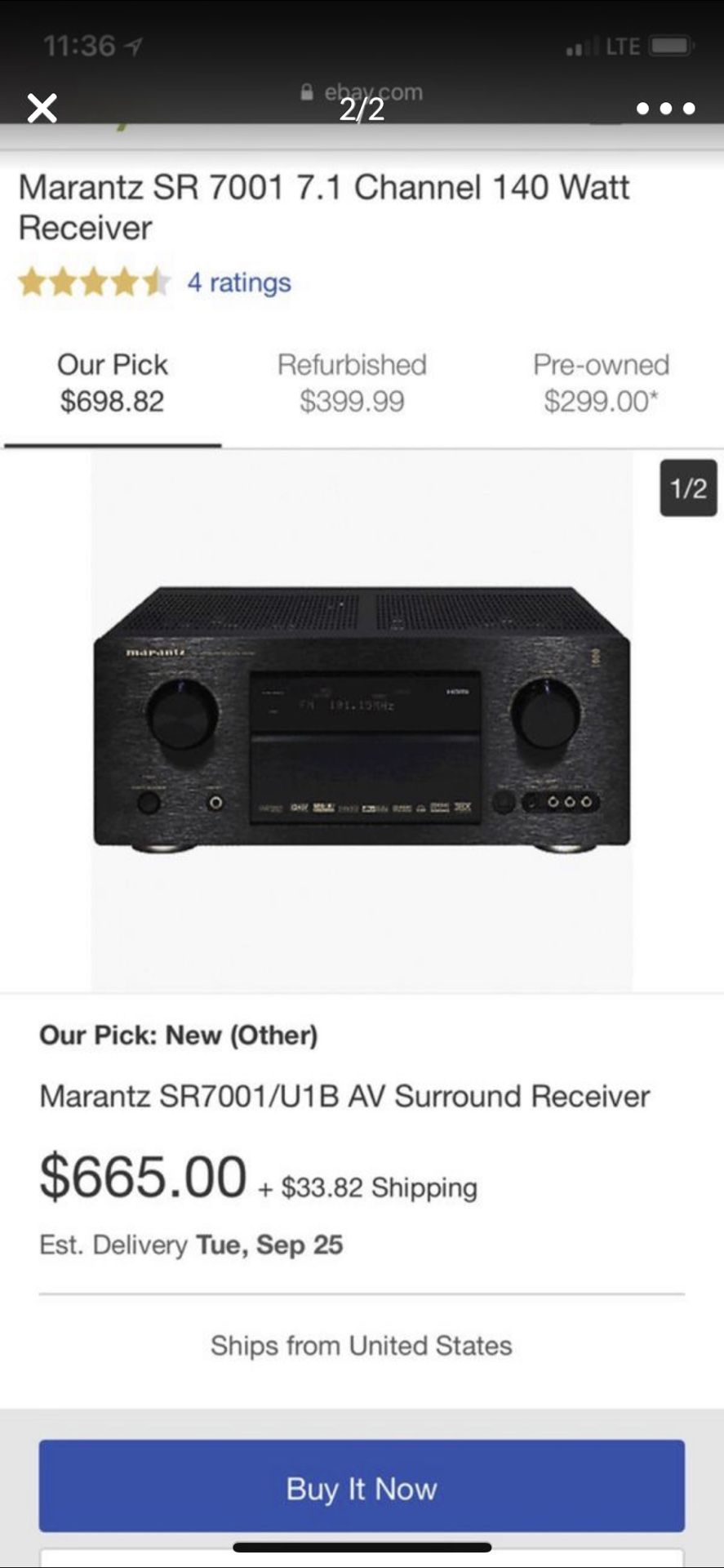Tap the LTE signal bars
The width and height of the screenshot is (724, 1568).
coord(581,45)
